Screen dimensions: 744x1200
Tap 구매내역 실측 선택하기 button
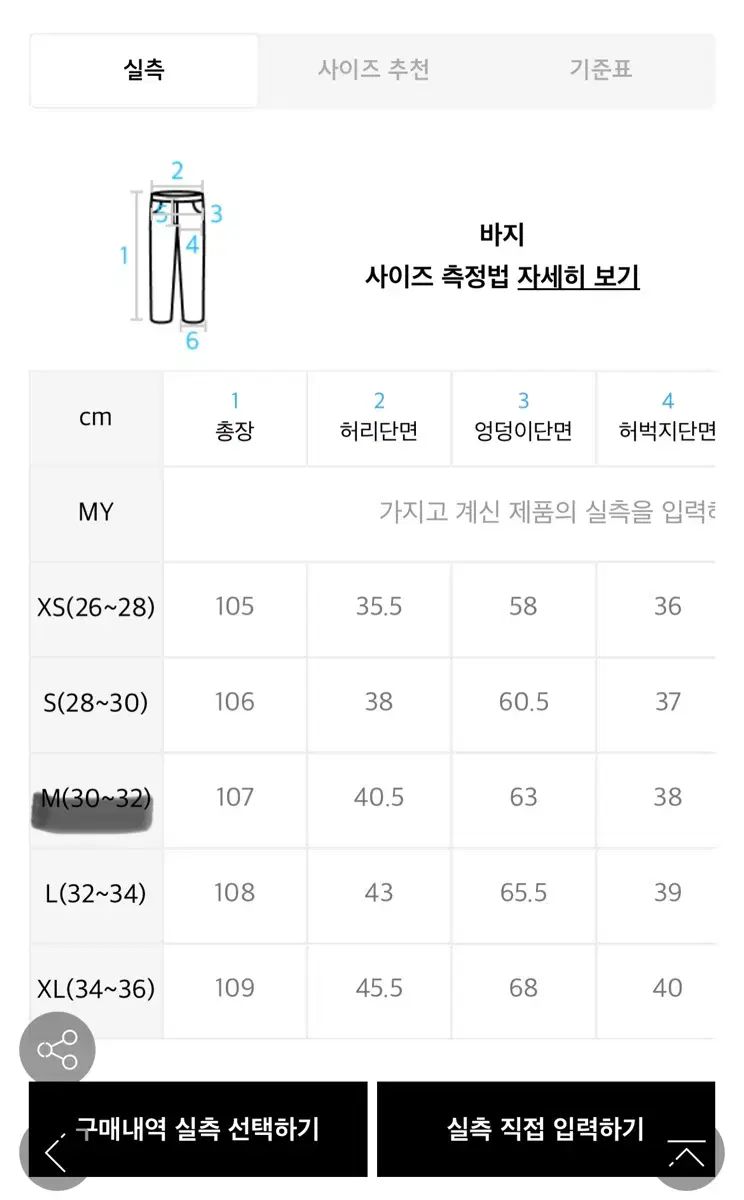pos(198,1129)
